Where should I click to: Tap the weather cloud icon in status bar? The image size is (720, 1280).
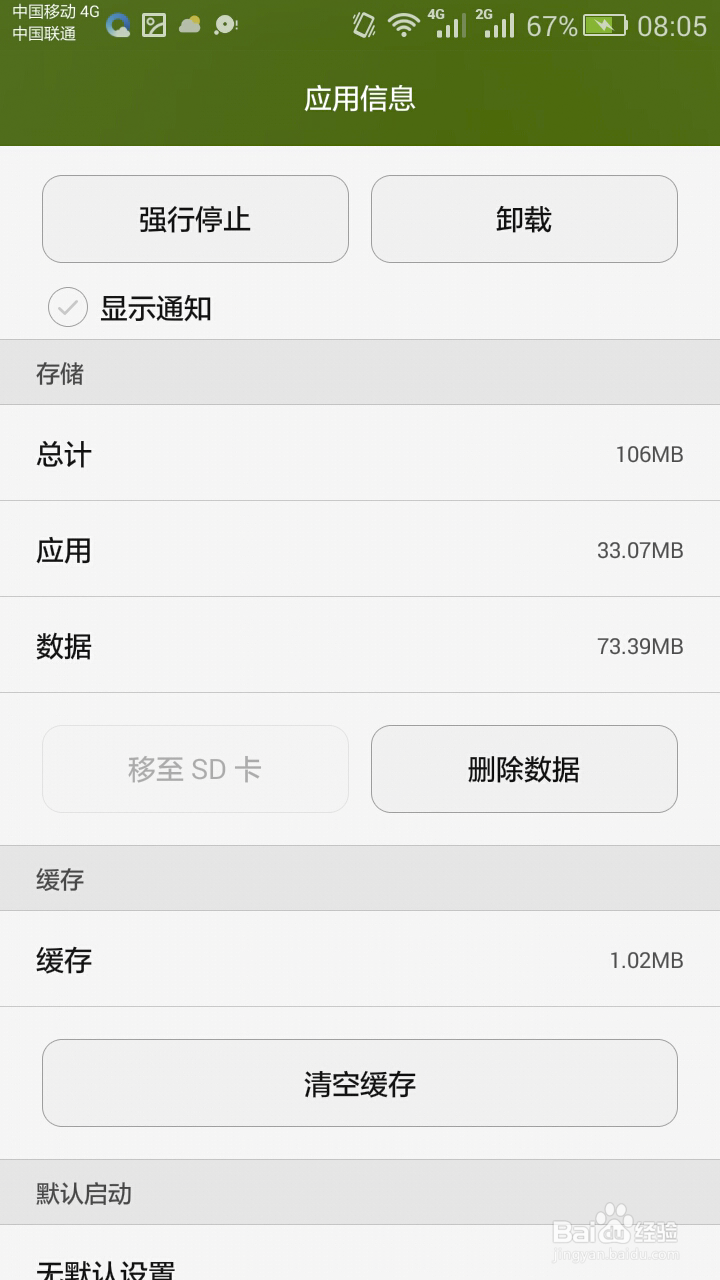[x=191, y=24]
